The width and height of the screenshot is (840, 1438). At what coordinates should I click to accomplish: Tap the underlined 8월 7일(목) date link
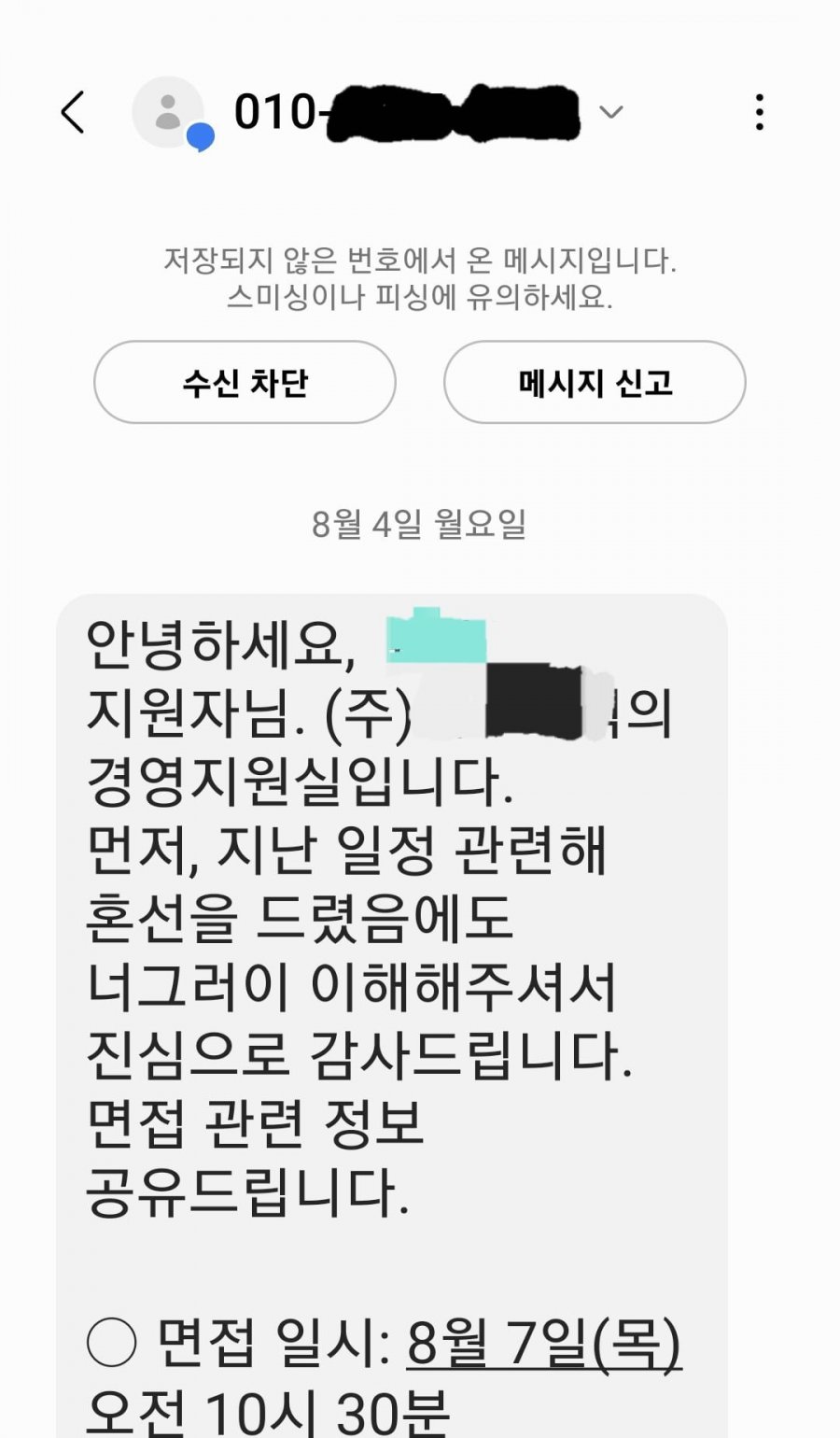point(543,1345)
